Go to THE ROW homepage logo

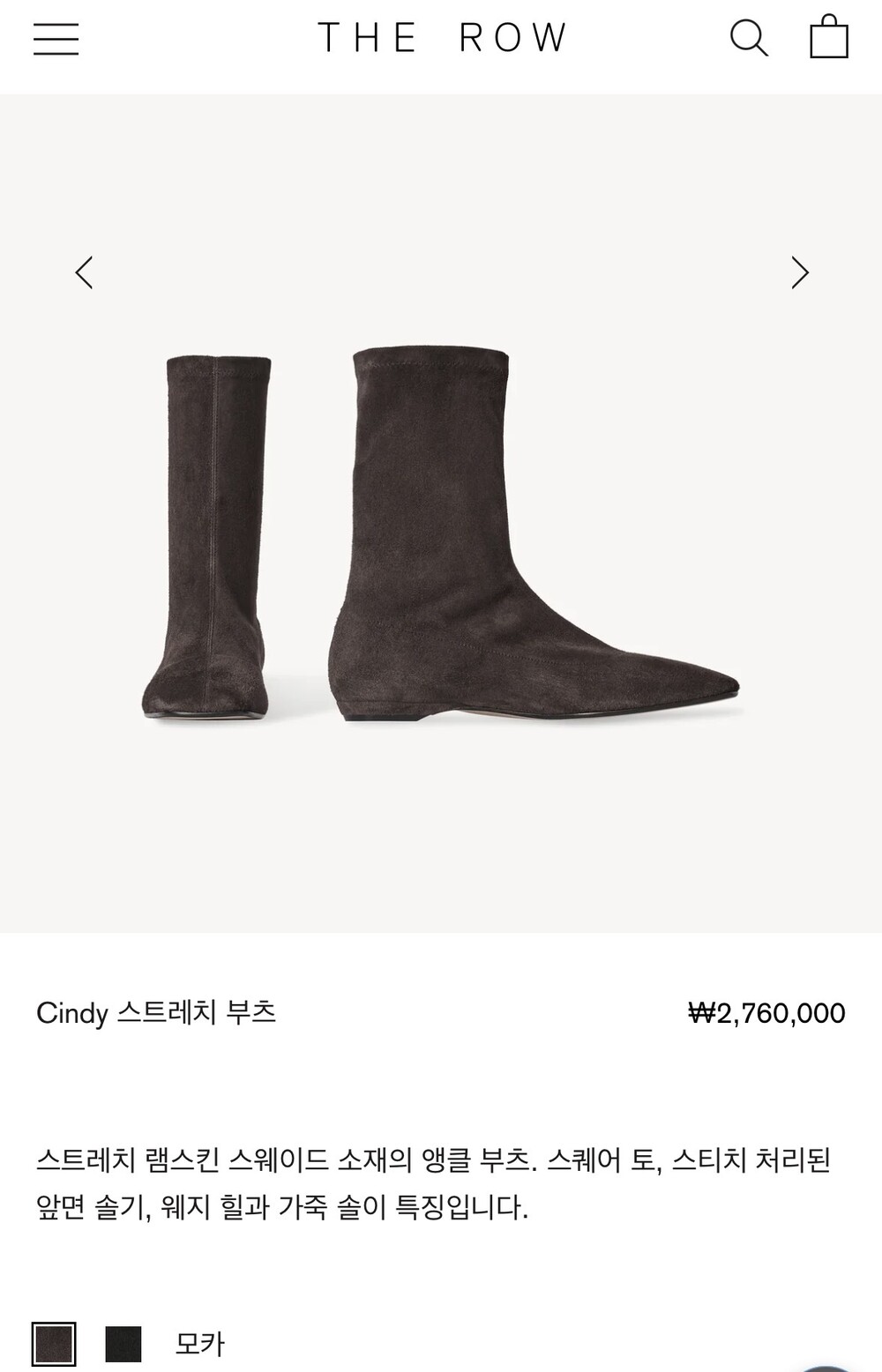pos(442,38)
